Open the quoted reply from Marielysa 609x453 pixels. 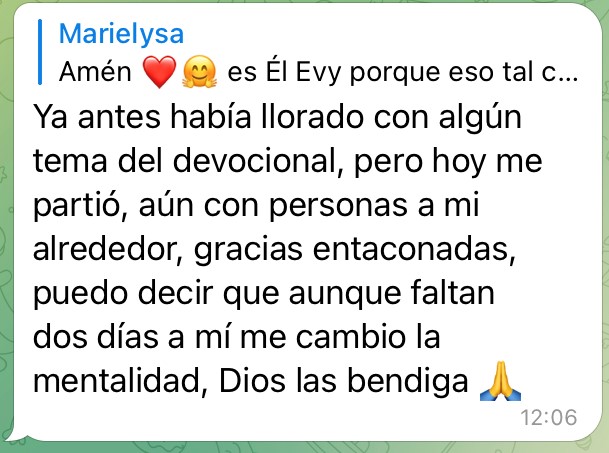[310, 53]
